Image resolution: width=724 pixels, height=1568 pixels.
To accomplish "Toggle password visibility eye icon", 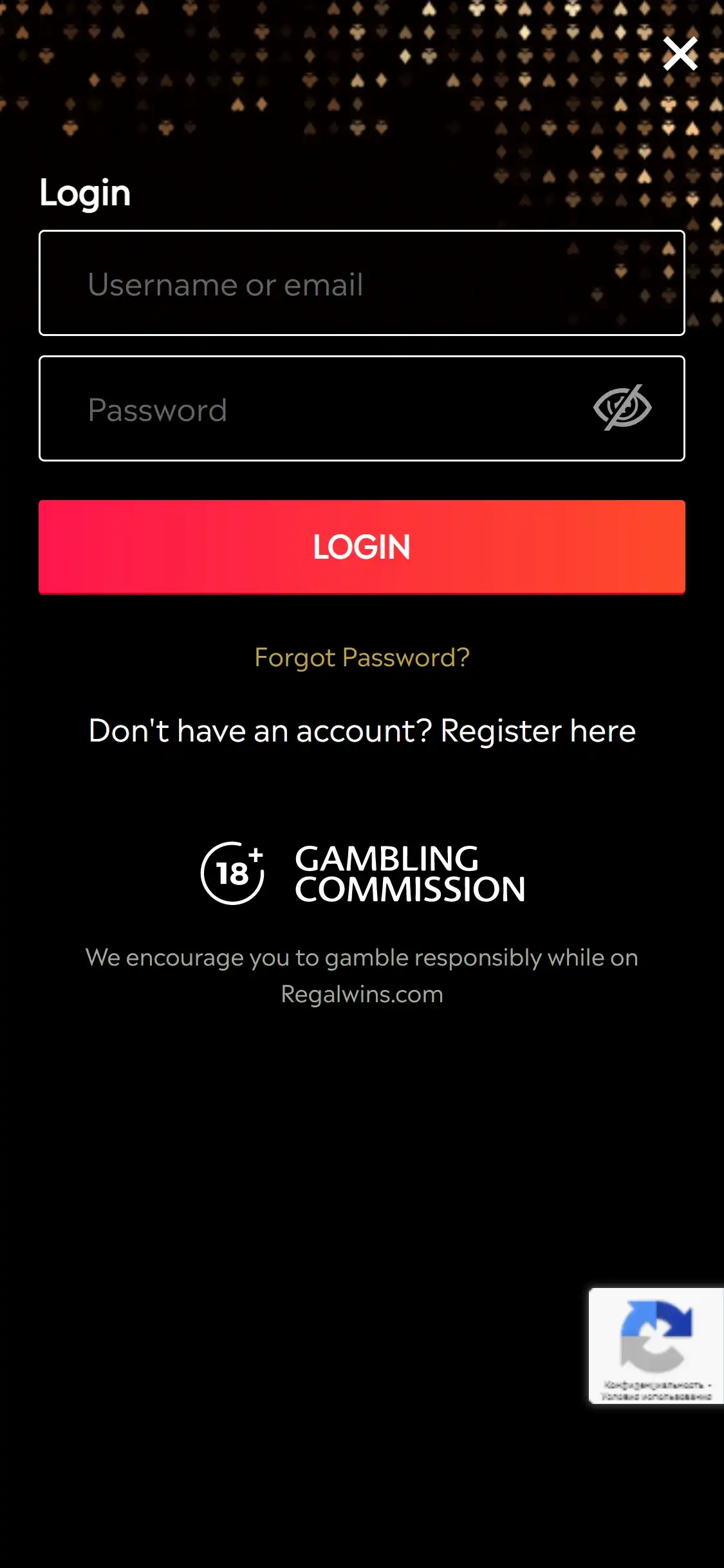I will point(622,407).
